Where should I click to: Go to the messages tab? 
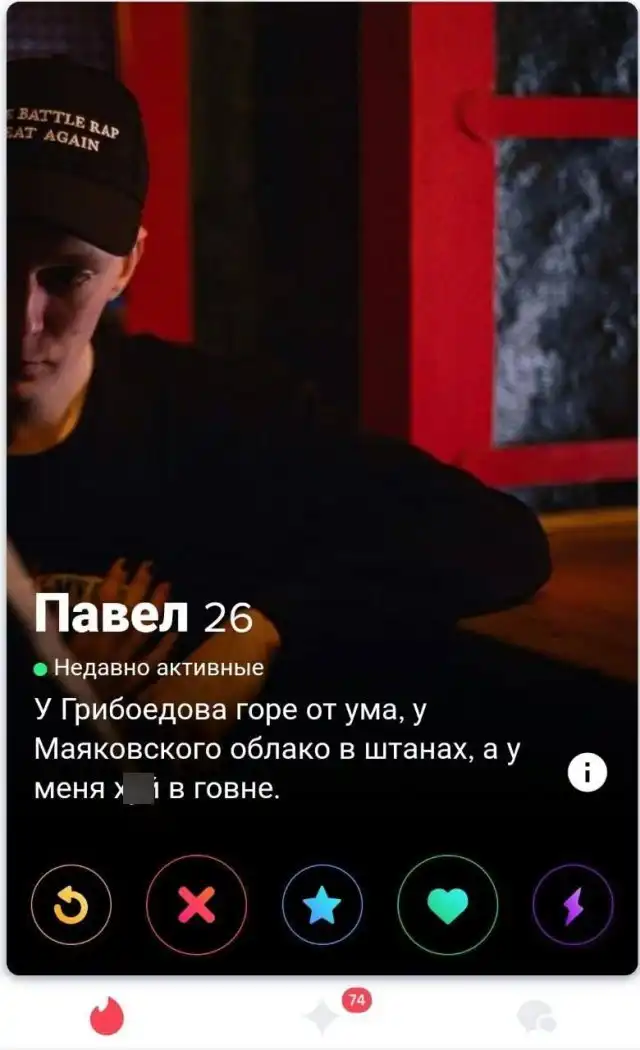pyautogui.click(x=536, y=1017)
